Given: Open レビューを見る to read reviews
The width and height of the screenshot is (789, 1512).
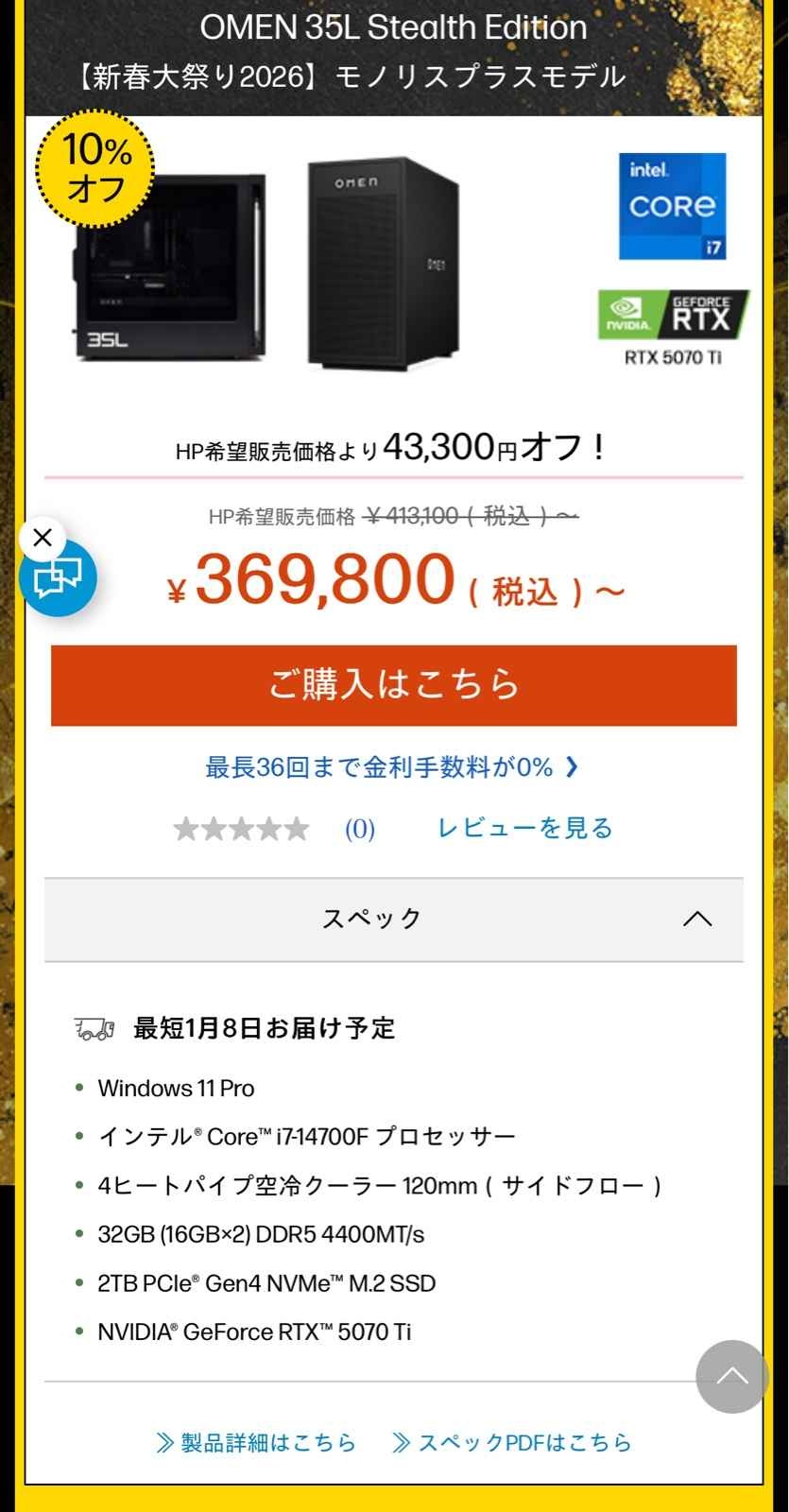Looking at the screenshot, I should [524, 828].
